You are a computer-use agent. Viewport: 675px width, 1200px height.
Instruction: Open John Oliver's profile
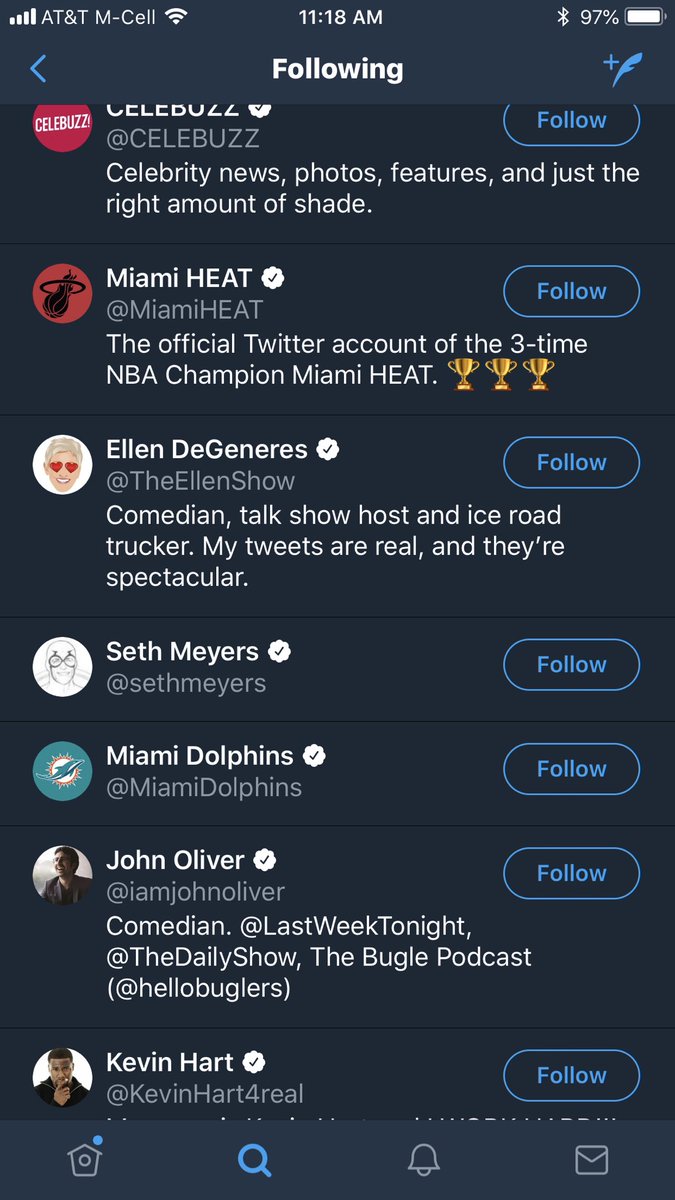tap(175, 860)
